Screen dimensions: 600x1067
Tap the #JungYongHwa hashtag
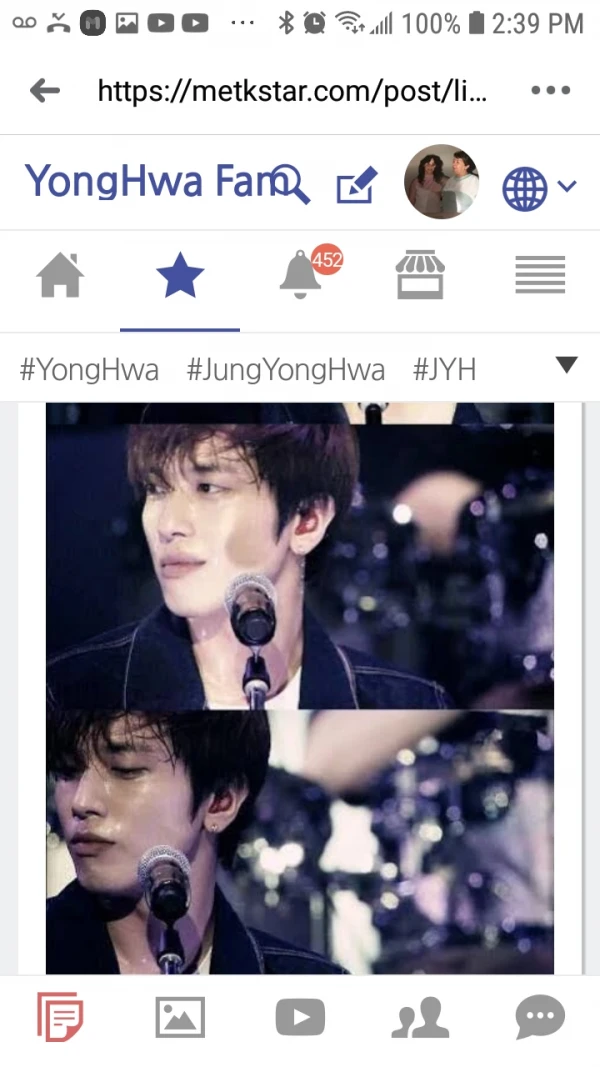coord(285,370)
